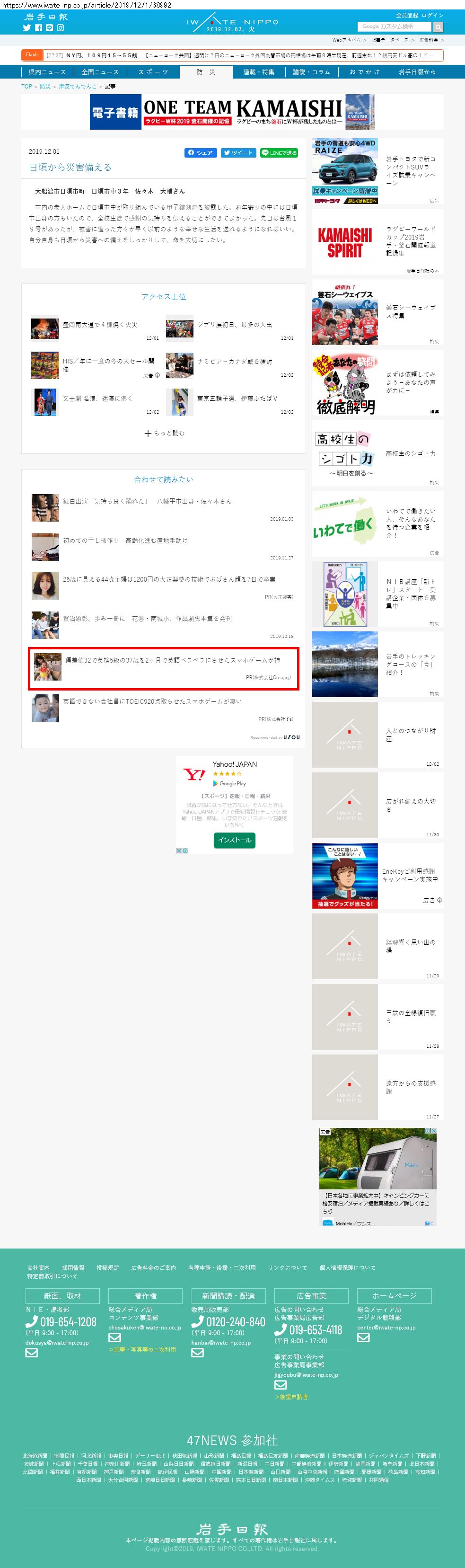Switch to the 県内ニュース tab
The width and height of the screenshot is (465, 1568).
tap(47, 72)
